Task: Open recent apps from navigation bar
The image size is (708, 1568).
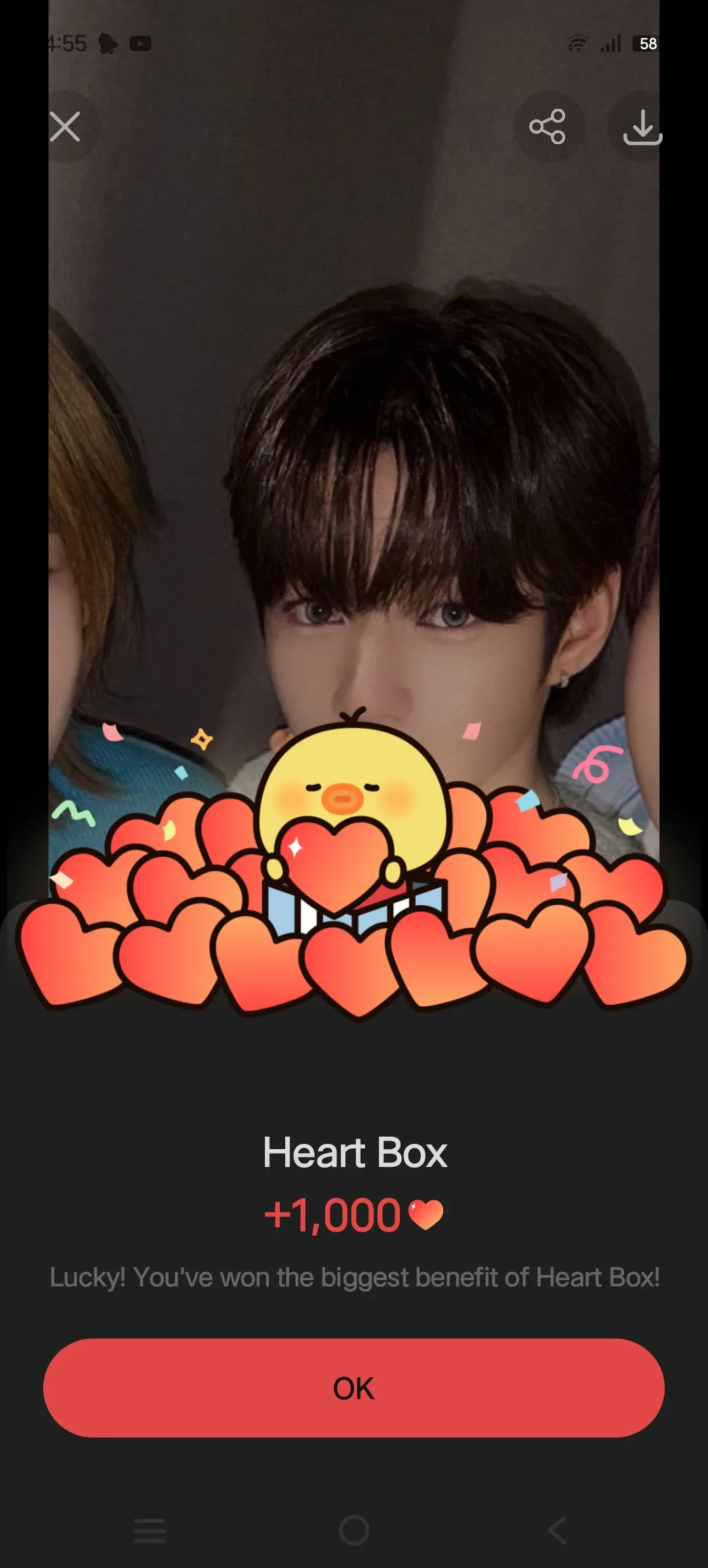Action: point(149,1531)
